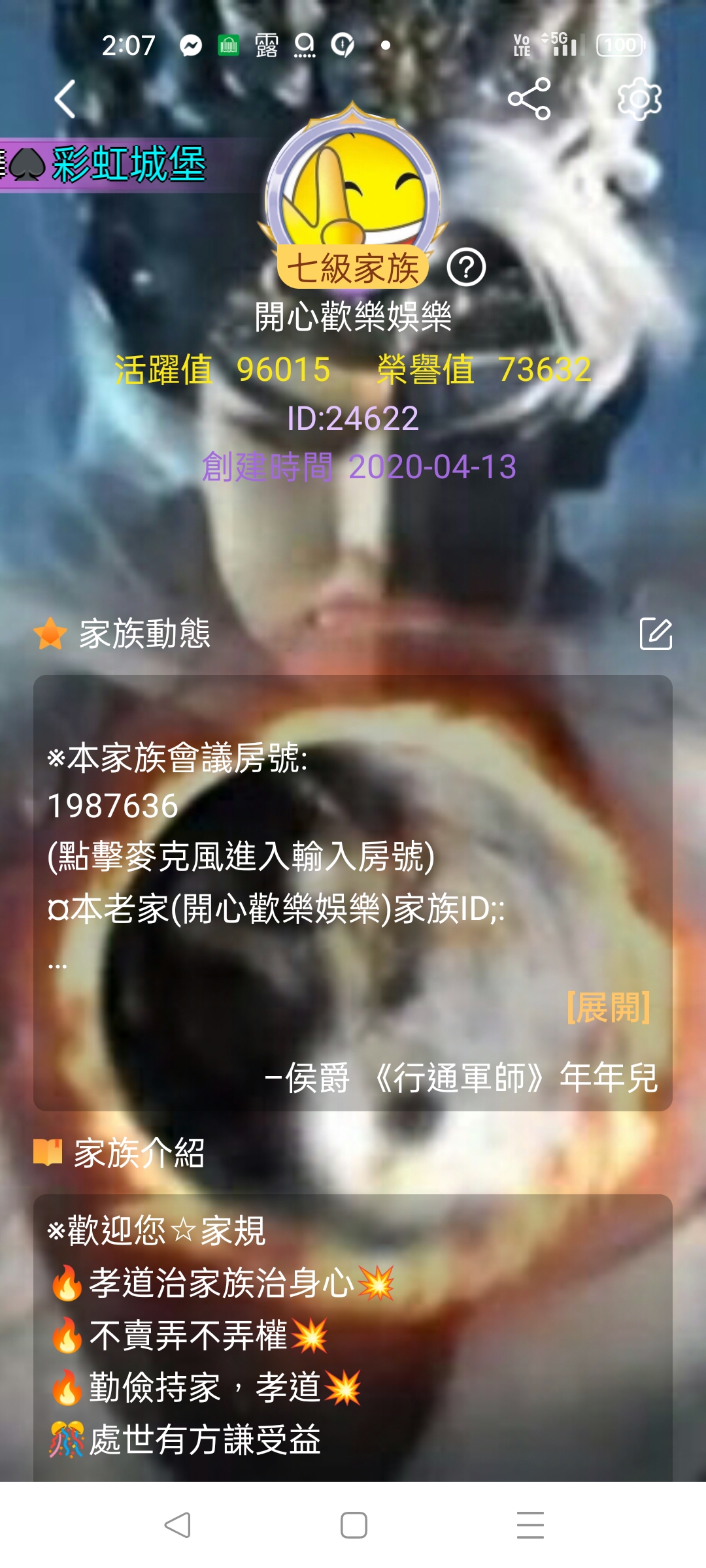This screenshot has width=706, height=1568.
Task: Open recent apps from navigation bar
Action: point(529,1525)
